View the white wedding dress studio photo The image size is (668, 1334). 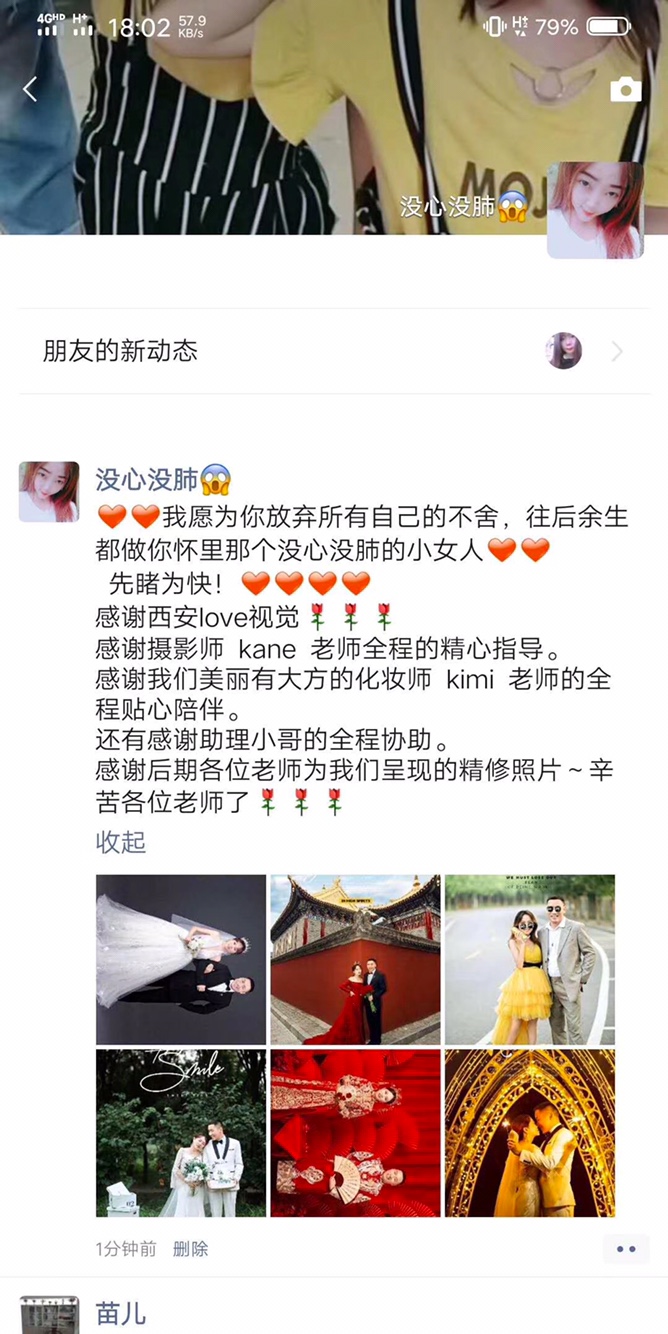(181, 960)
